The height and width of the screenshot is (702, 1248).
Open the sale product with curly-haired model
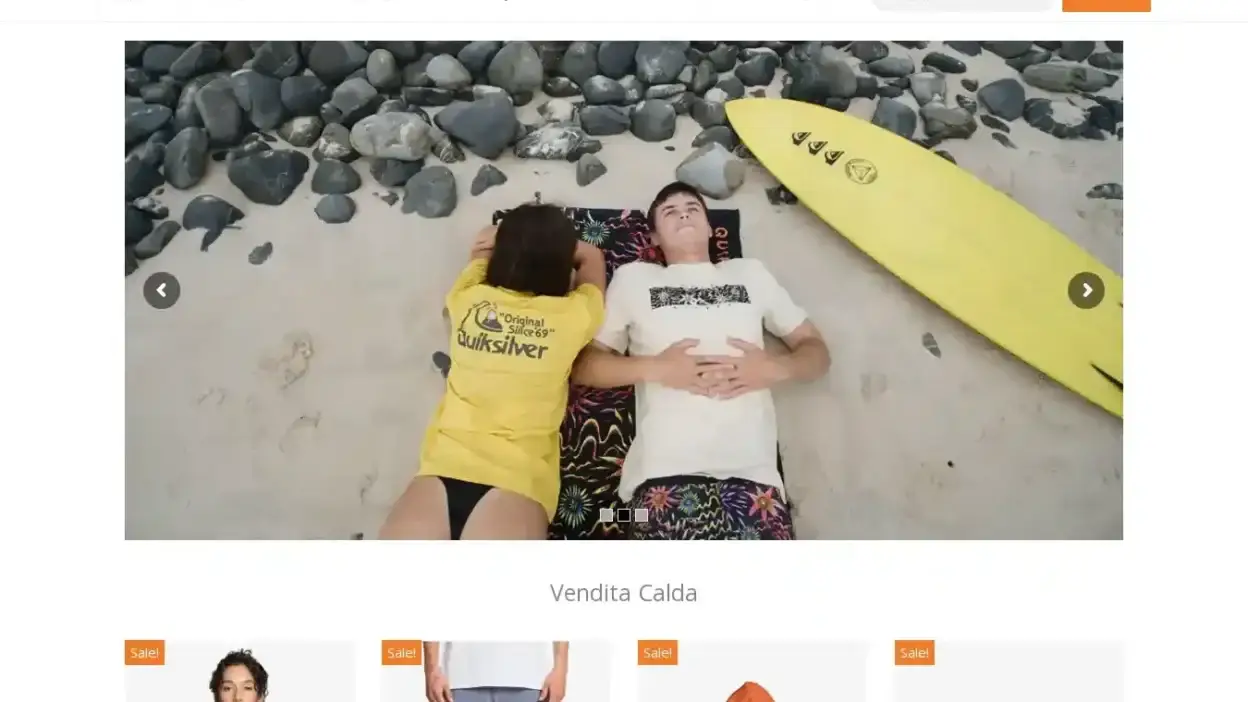tap(239, 675)
